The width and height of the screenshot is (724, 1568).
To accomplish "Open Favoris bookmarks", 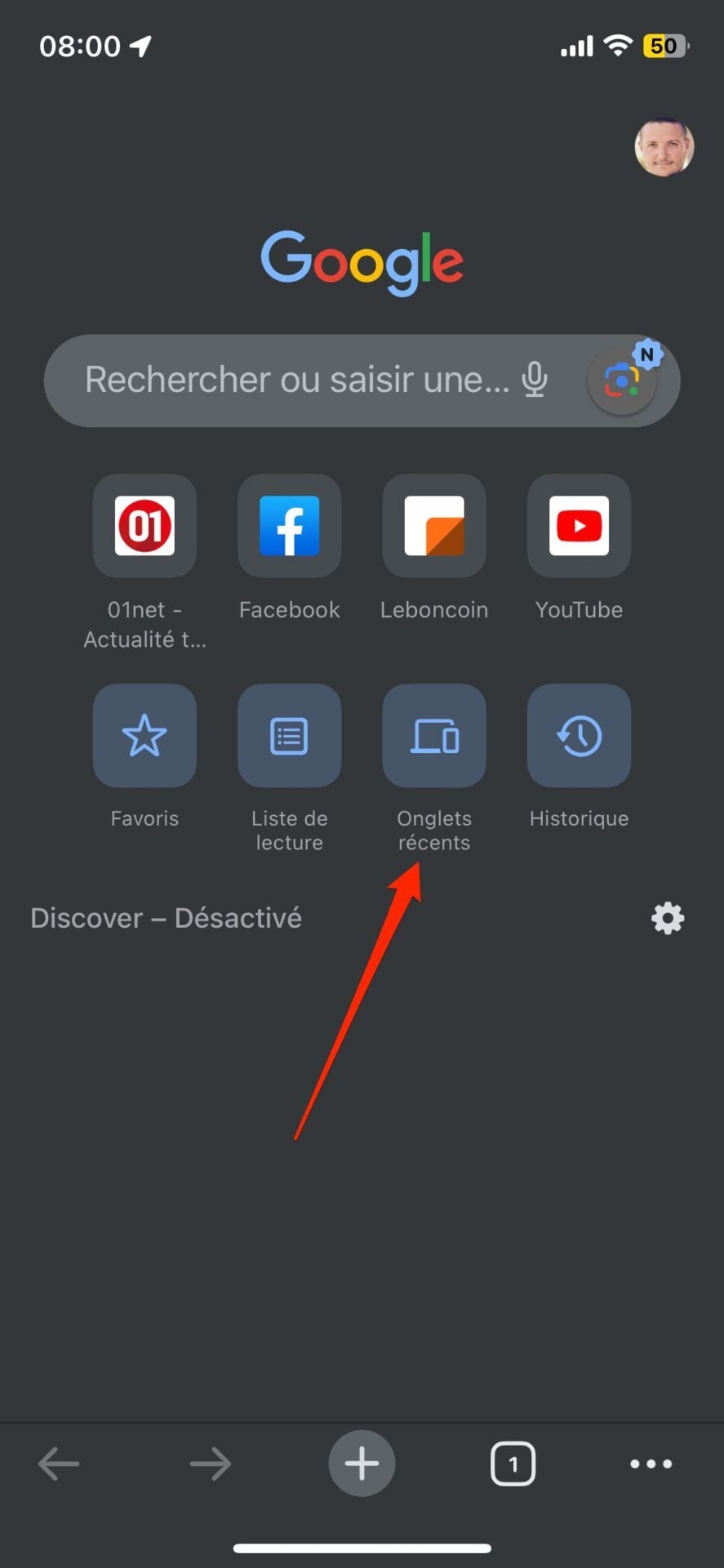I will [x=144, y=736].
